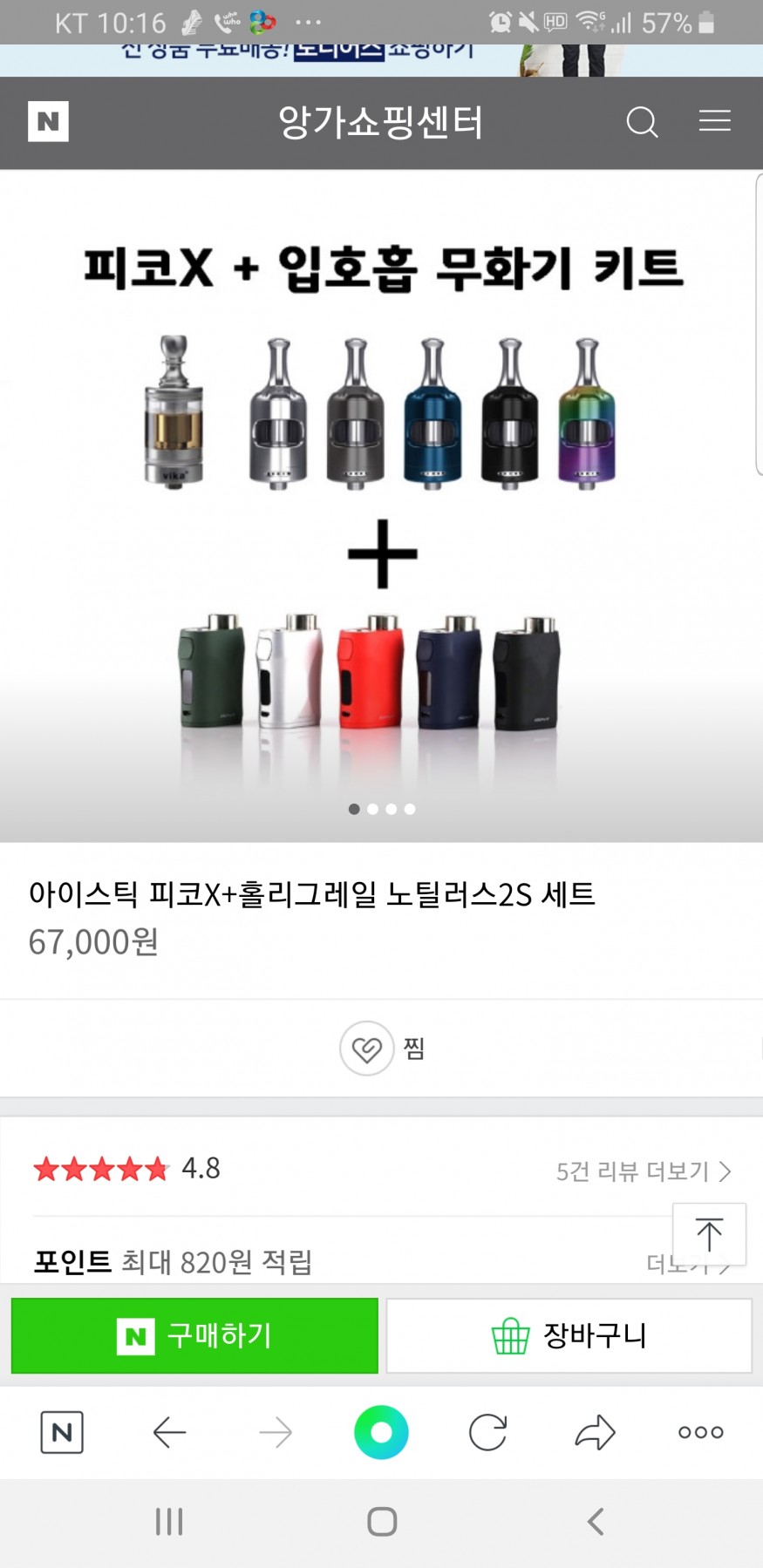Go to Naver home in browser toolbar
763x1568 pixels.
(62, 1431)
